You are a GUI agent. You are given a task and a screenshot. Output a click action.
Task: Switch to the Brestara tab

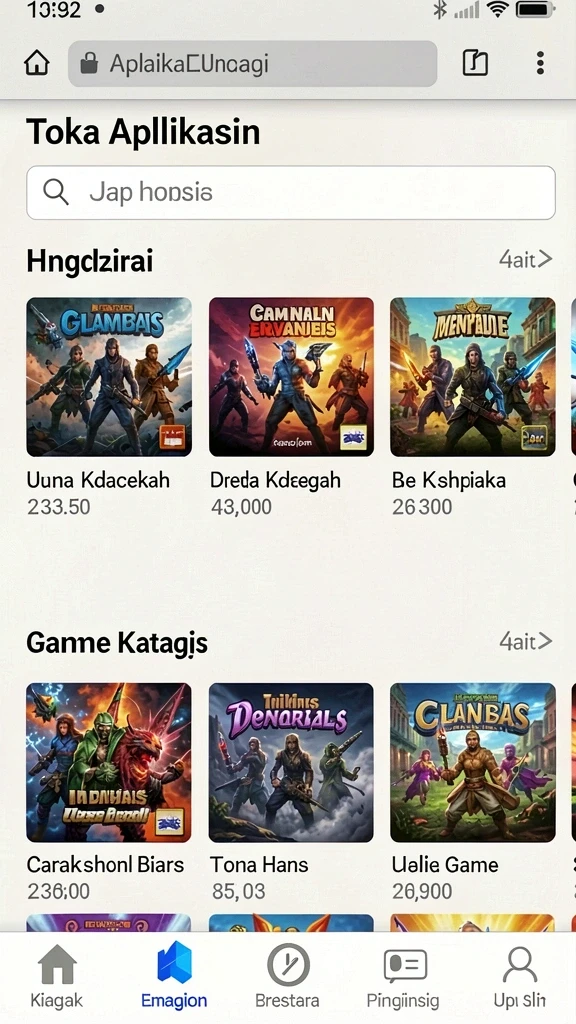[x=287, y=976]
